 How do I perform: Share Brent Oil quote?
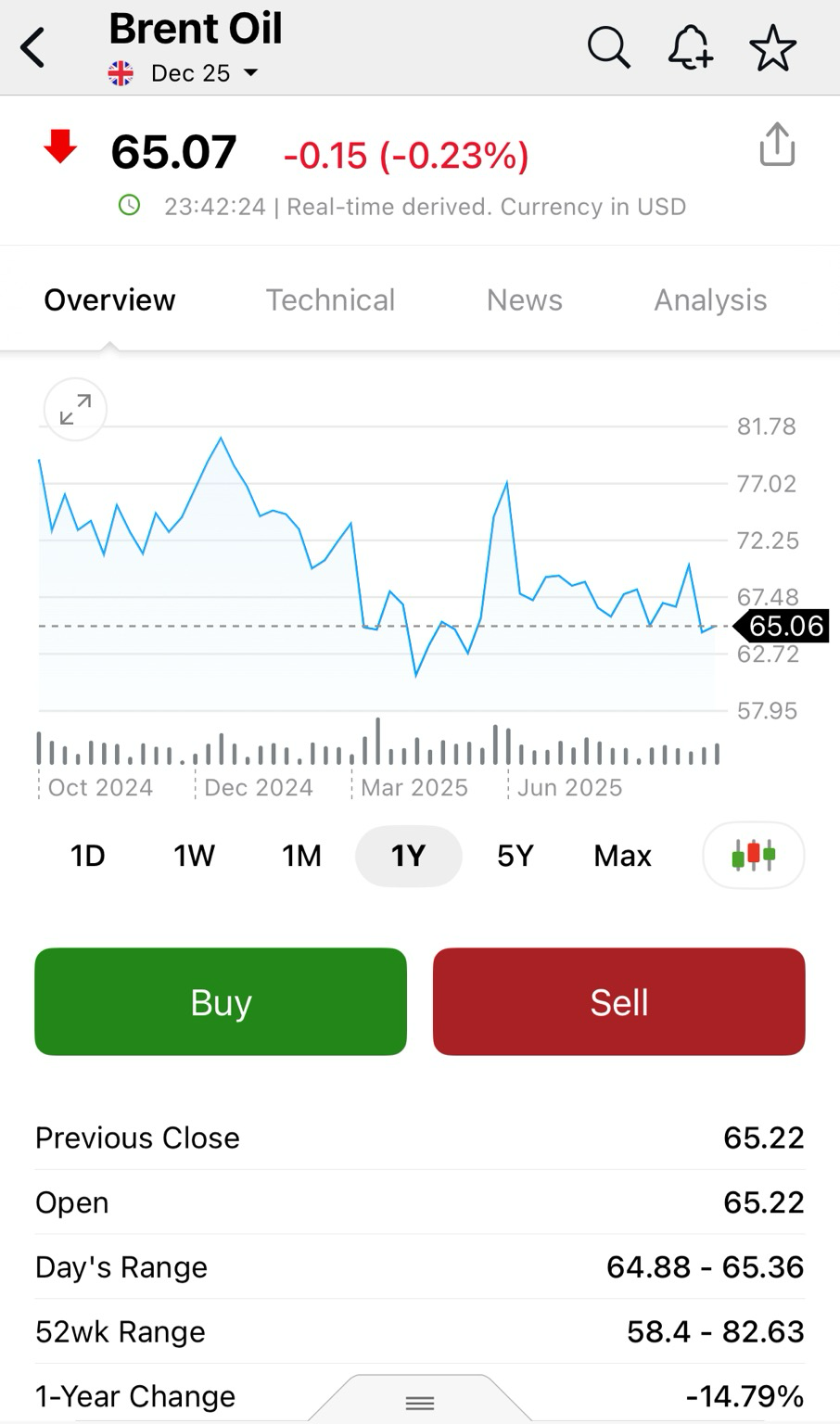(777, 145)
